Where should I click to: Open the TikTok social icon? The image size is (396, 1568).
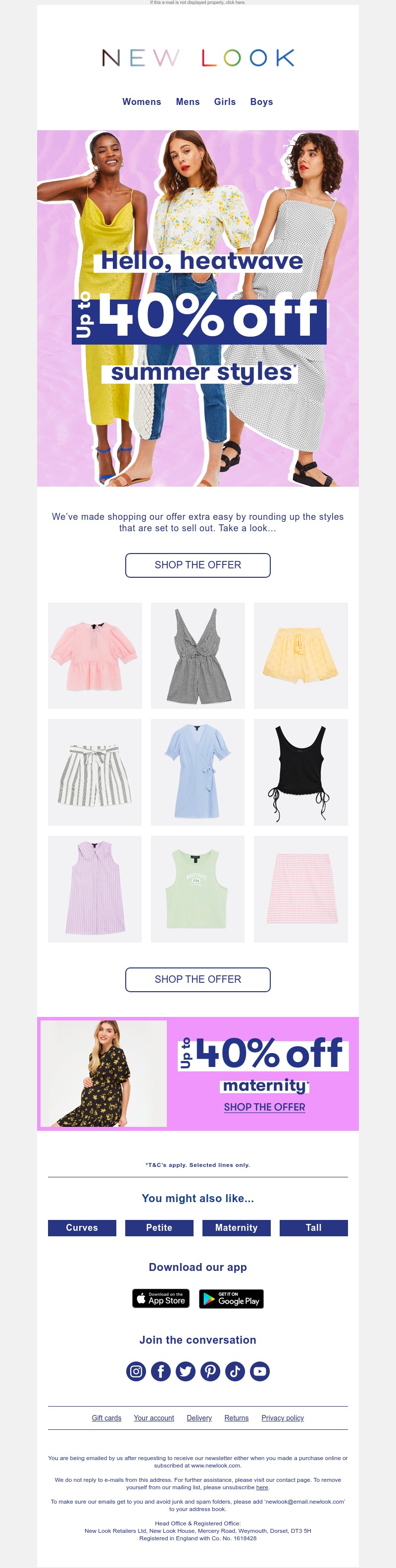click(235, 1371)
